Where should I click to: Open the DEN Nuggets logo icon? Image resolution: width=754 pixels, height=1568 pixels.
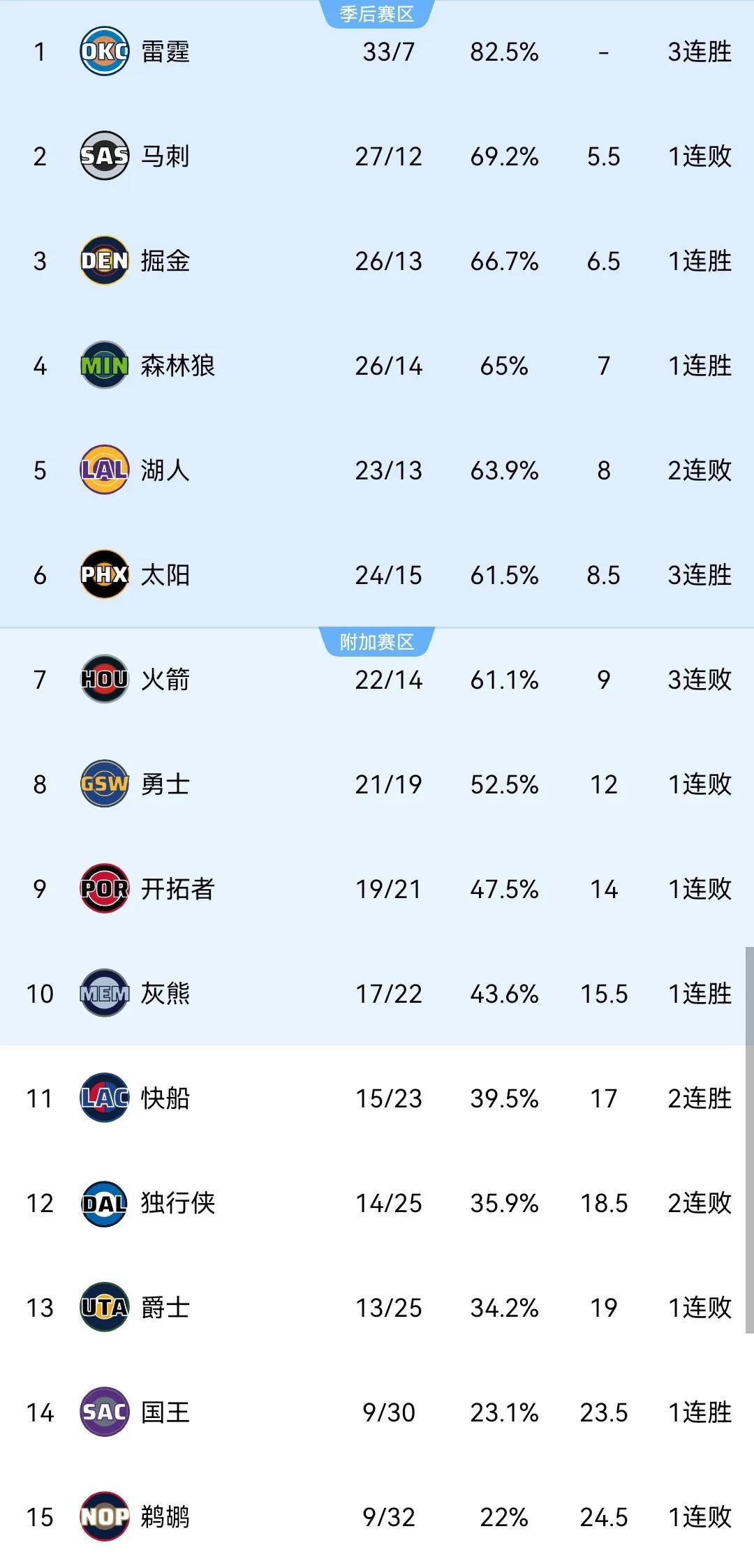(105, 261)
